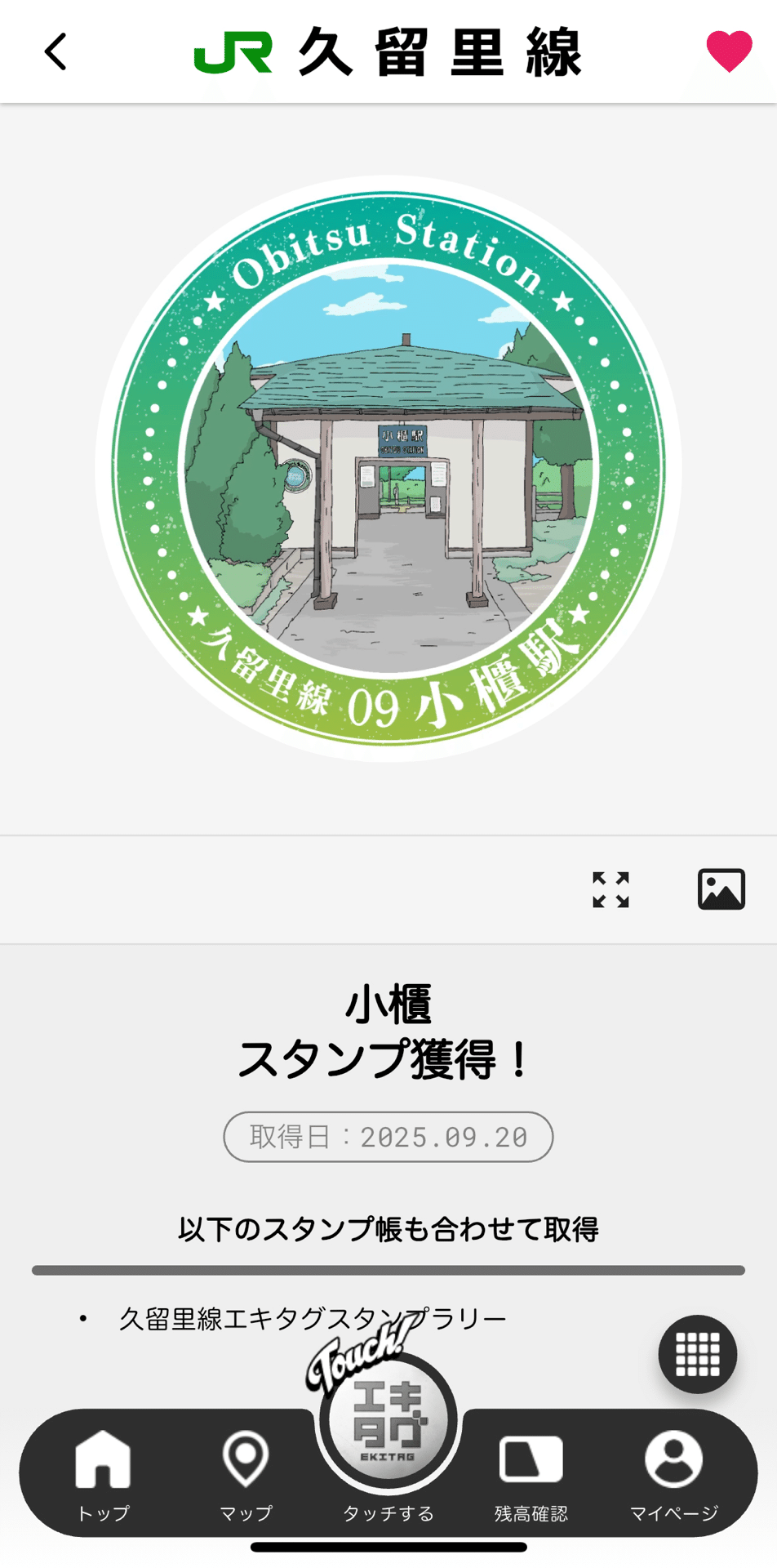The width and height of the screenshot is (777, 1568).
Task: Select the home icon for トップ
Action: tap(103, 1461)
